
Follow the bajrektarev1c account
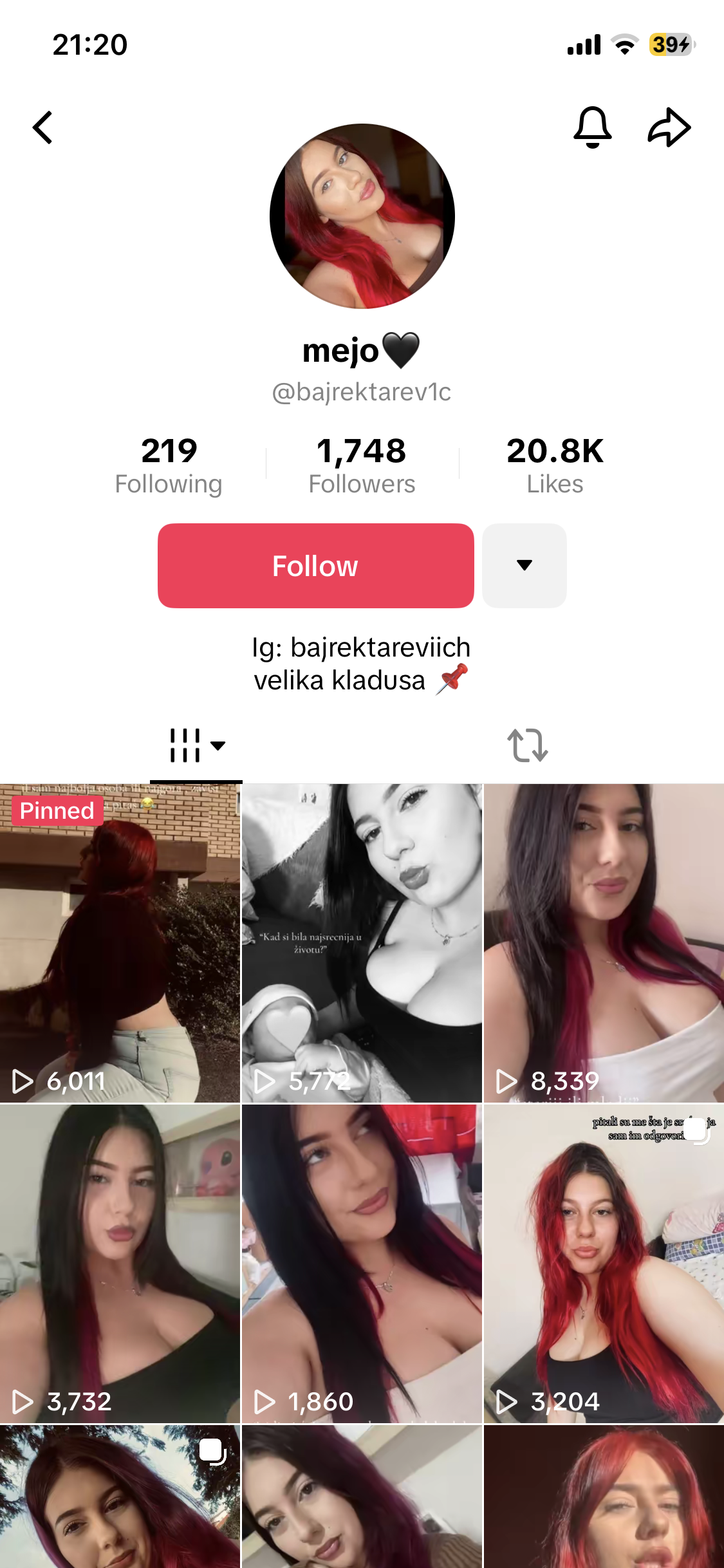(315, 566)
